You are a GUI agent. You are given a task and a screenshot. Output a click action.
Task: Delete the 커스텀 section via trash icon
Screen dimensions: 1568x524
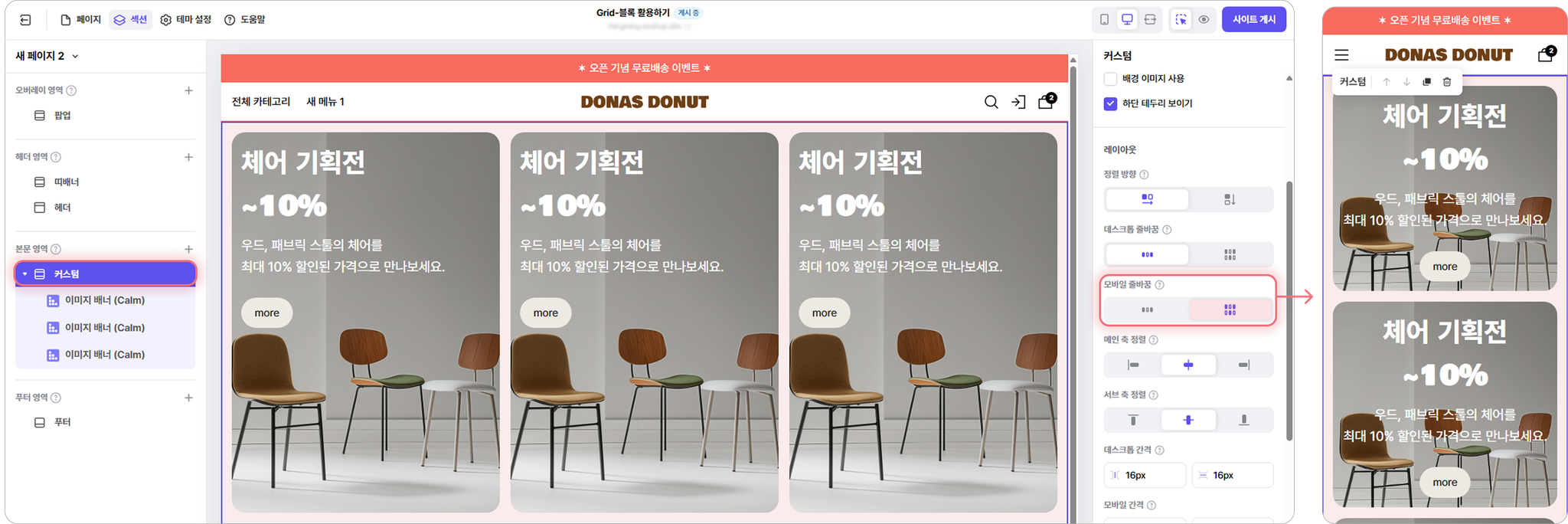point(1446,82)
